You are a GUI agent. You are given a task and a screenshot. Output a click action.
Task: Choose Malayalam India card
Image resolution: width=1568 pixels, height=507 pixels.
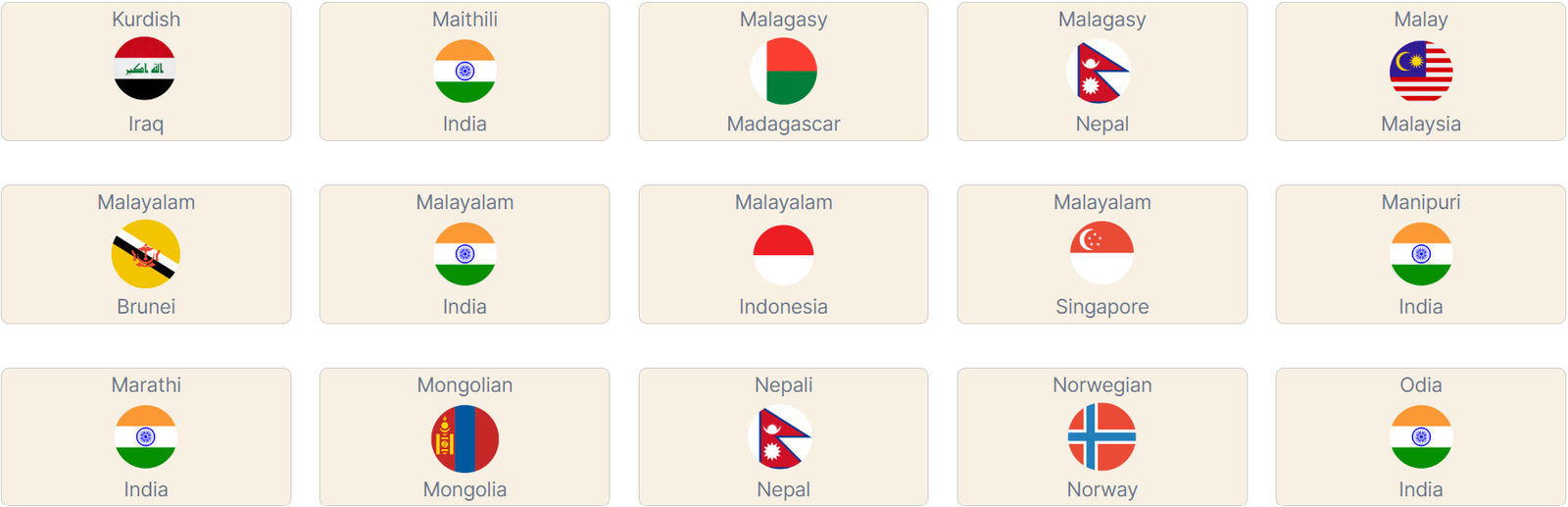click(x=465, y=254)
